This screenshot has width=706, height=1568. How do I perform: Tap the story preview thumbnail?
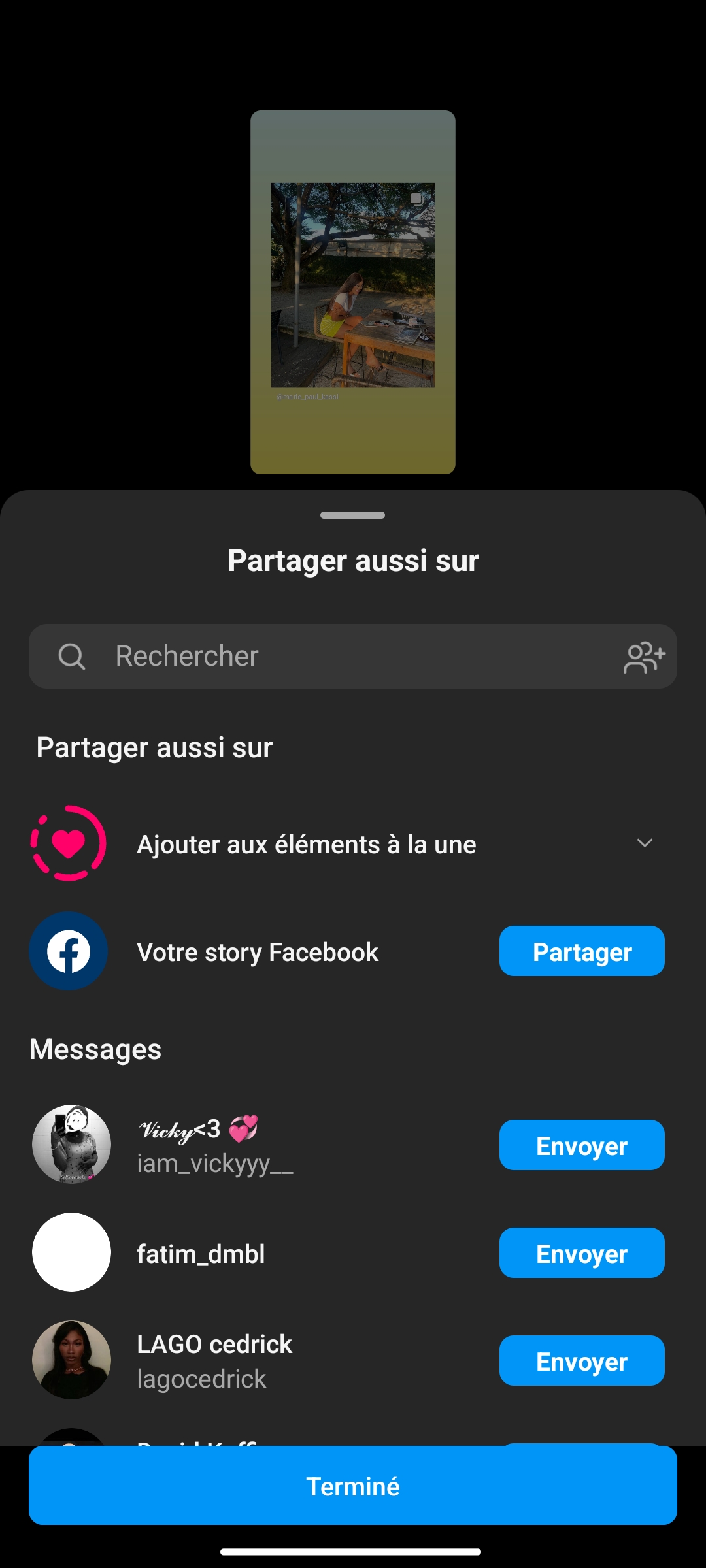point(353,292)
